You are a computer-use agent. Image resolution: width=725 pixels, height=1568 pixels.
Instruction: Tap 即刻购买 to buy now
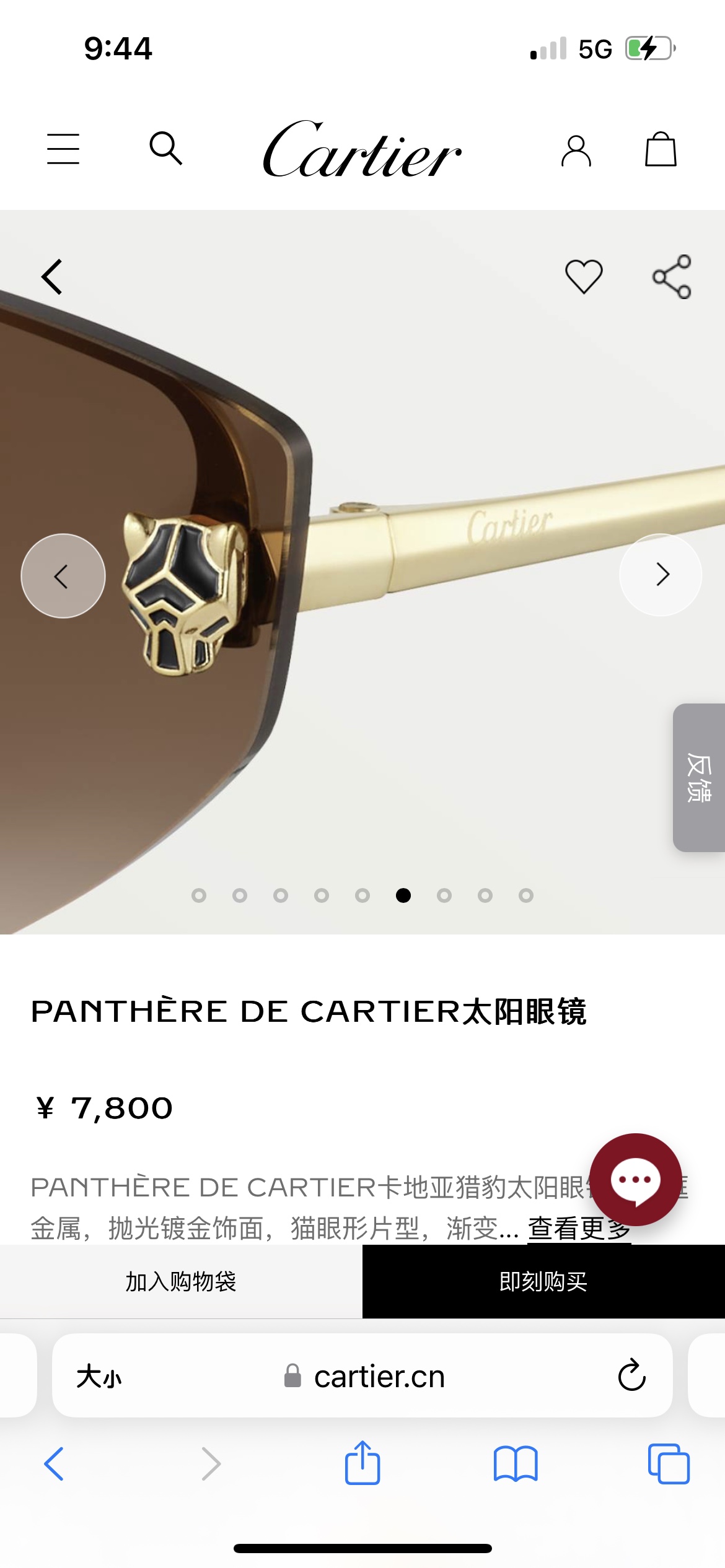click(543, 1281)
